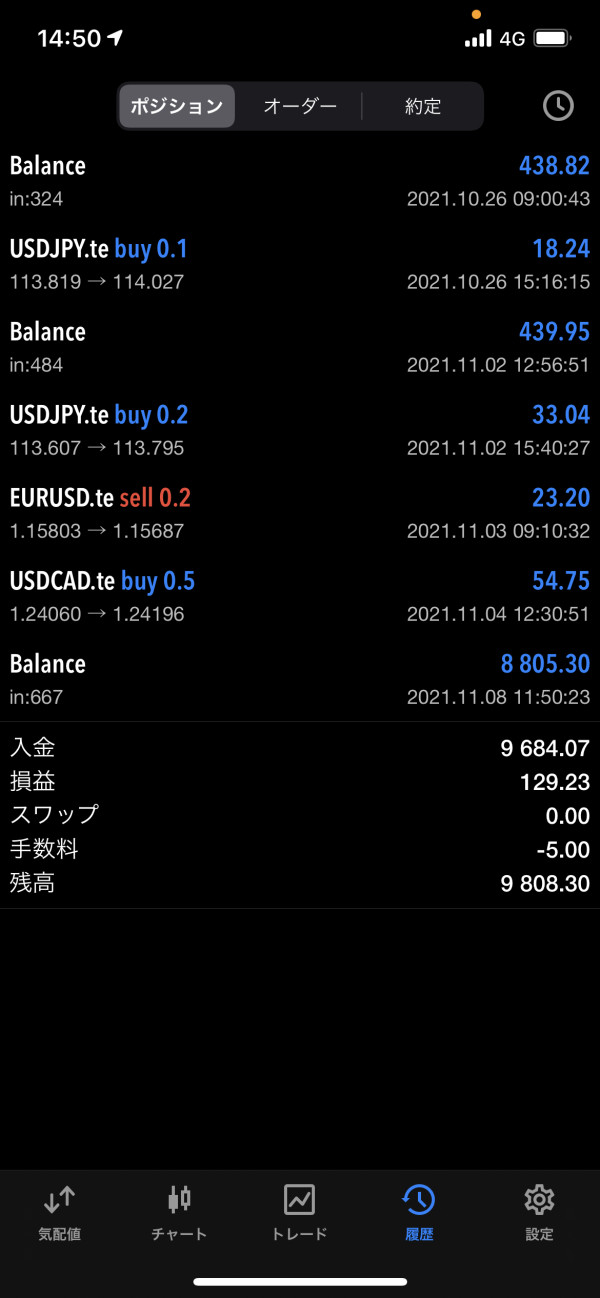
Task: Open the history period clock icon
Action: tap(558, 106)
